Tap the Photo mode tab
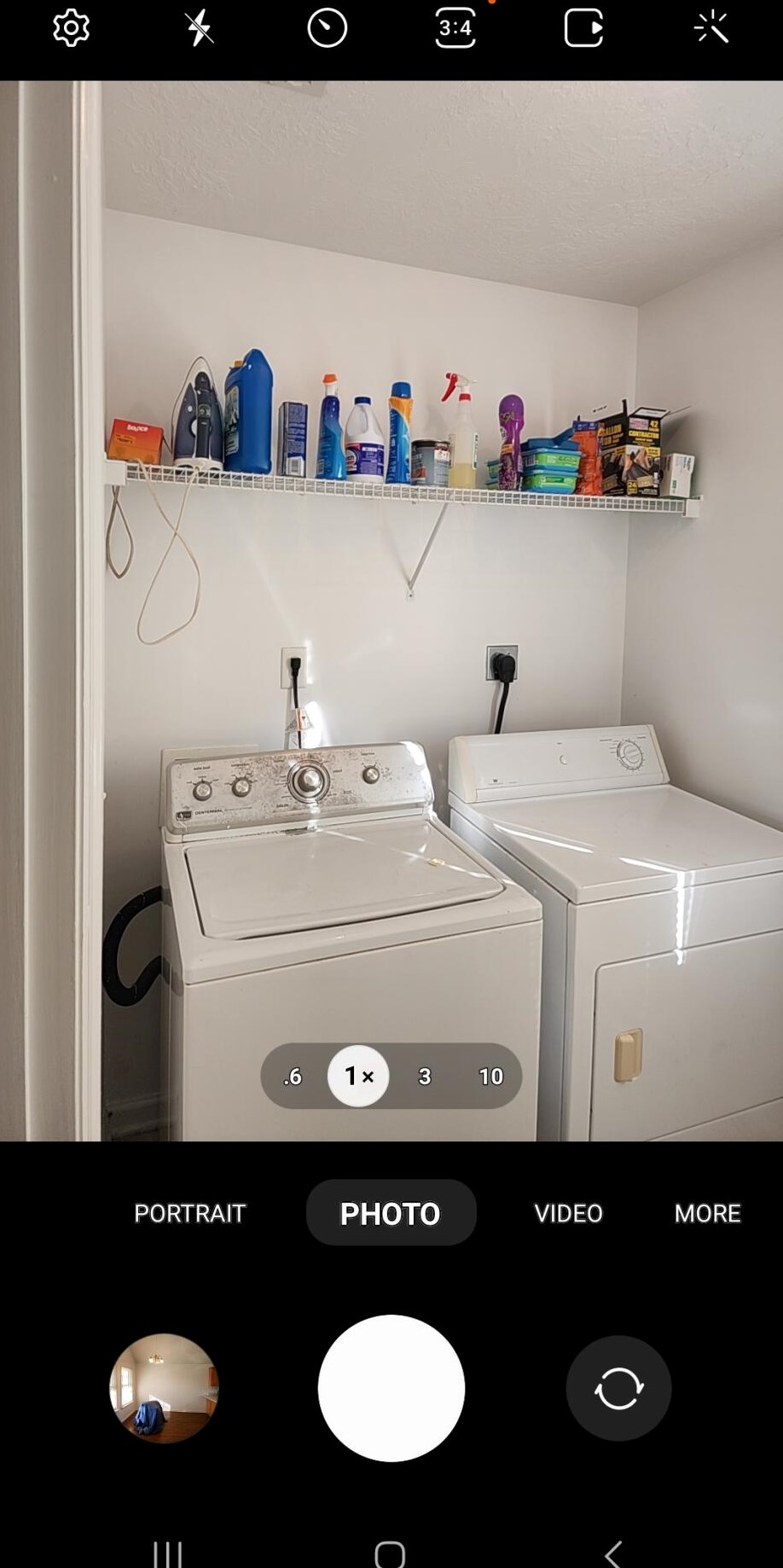Image resolution: width=783 pixels, height=1568 pixels. pos(391,1213)
